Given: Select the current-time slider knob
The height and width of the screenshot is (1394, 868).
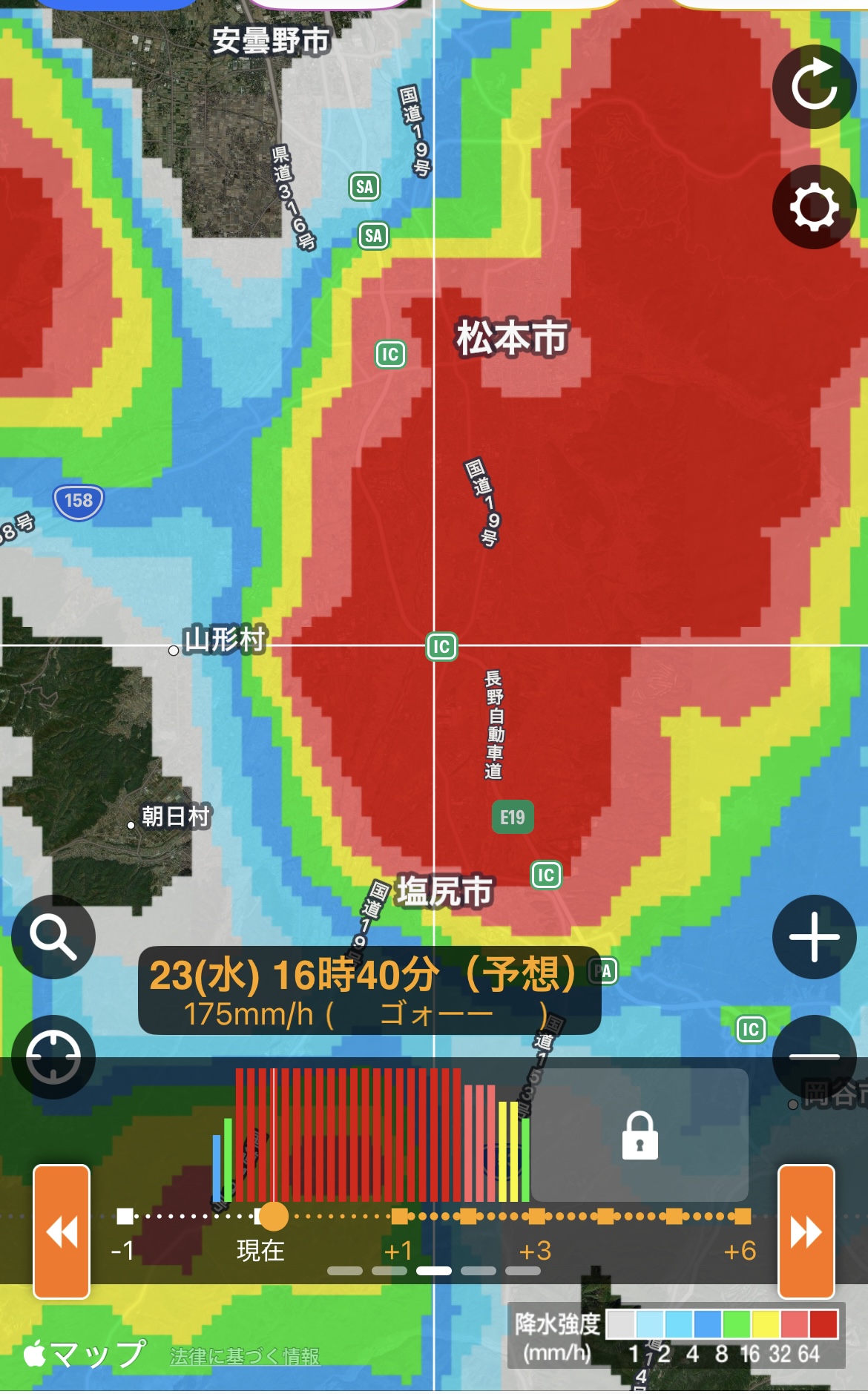Looking at the screenshot, I should 274,1216.
